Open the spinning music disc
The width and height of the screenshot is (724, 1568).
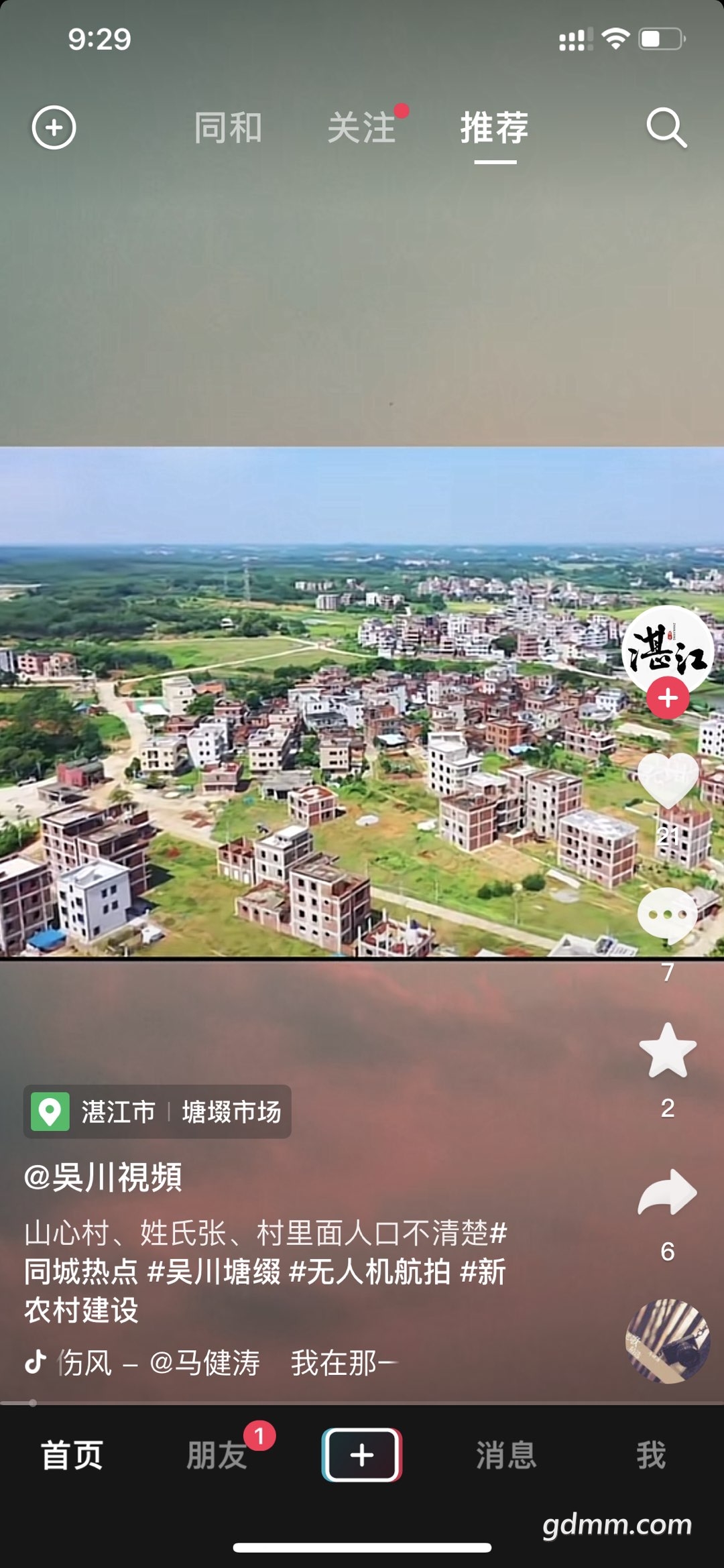pos(667,1341)
